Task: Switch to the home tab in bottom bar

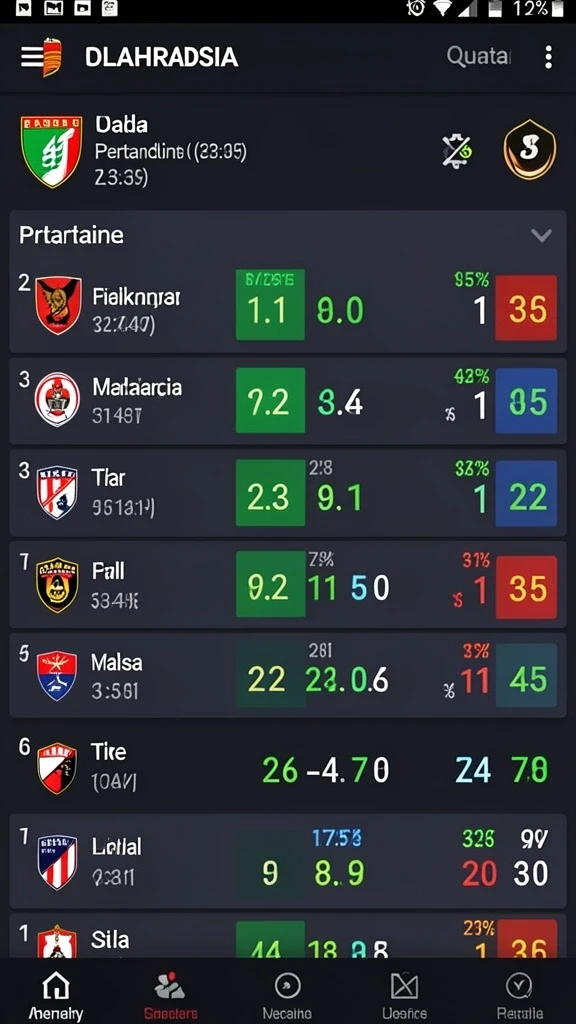Action: point(56,995)
